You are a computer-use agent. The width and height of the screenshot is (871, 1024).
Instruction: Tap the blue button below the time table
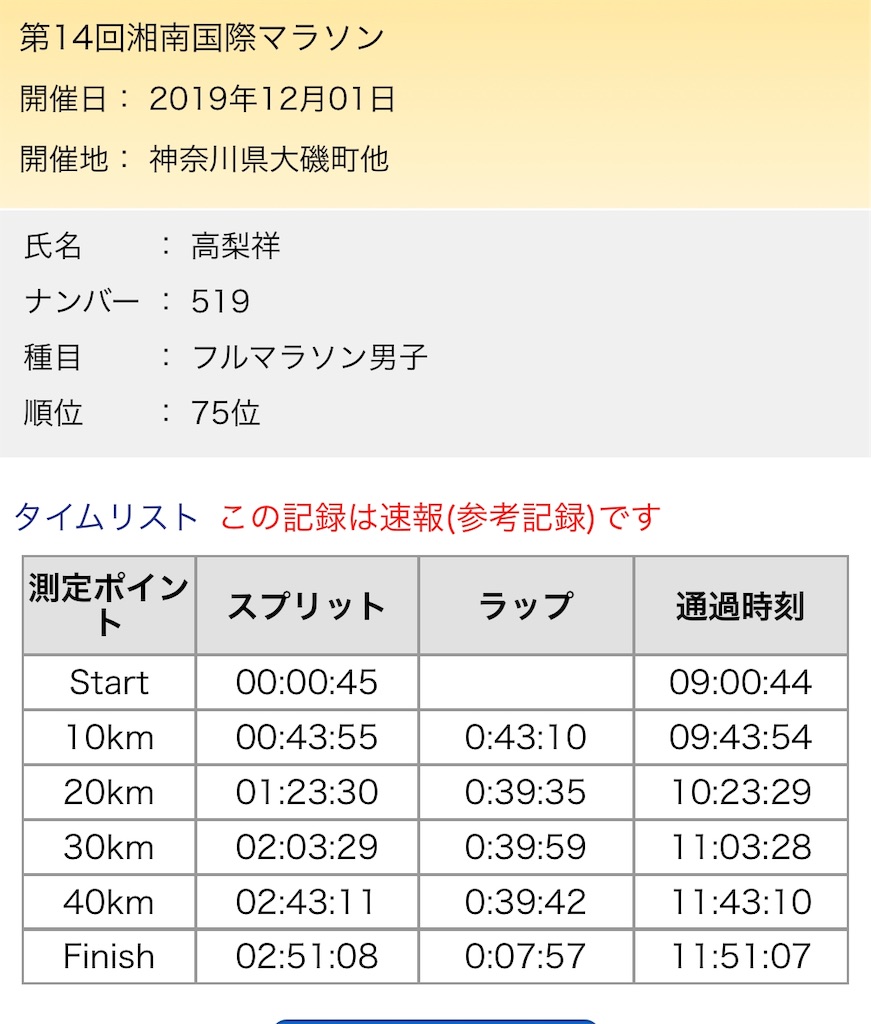pyautogui.click(x=435, y=1020)
